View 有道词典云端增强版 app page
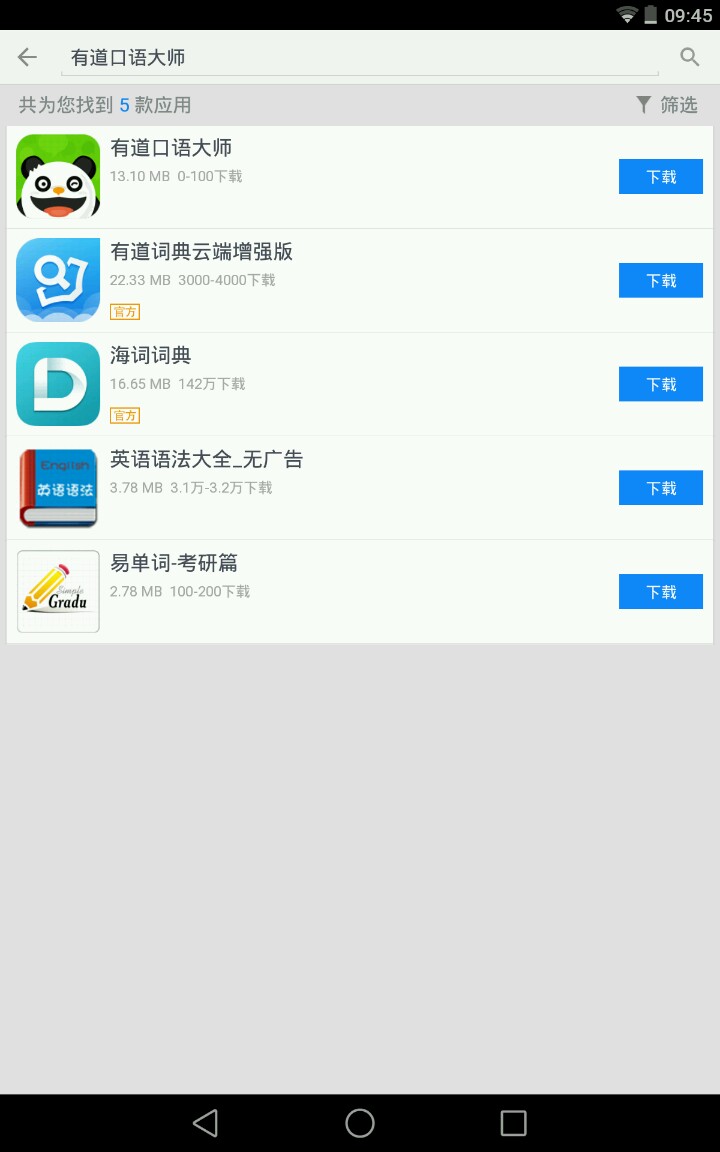Screen dimensions: 720x1152 point(300,281)
